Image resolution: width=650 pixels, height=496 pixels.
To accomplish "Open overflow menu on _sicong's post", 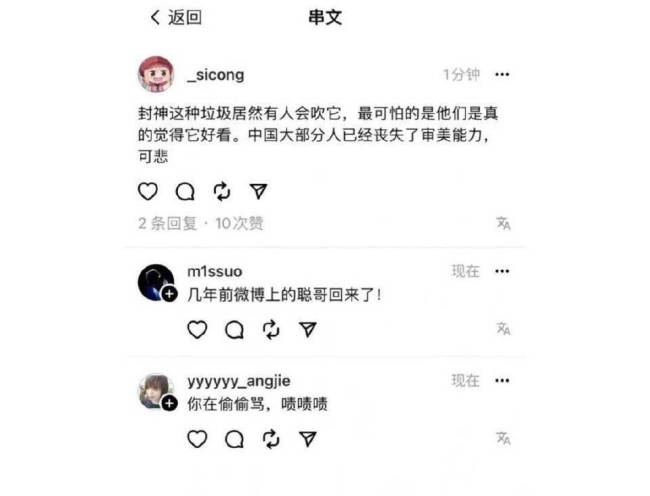I will tap(502, 75).
